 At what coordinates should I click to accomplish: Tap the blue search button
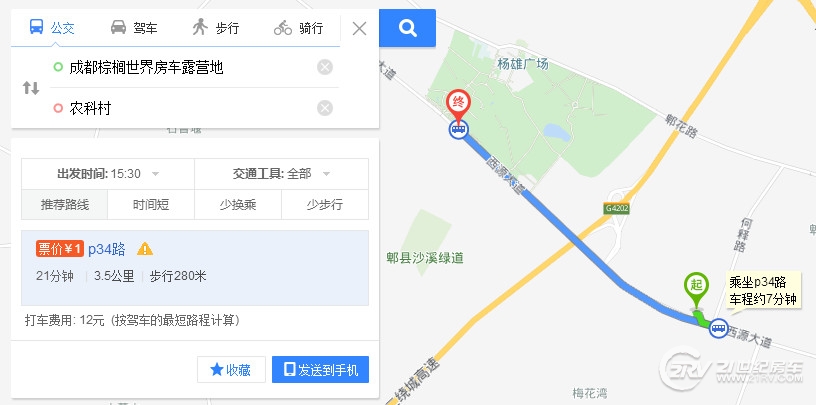tap(407, 28)
